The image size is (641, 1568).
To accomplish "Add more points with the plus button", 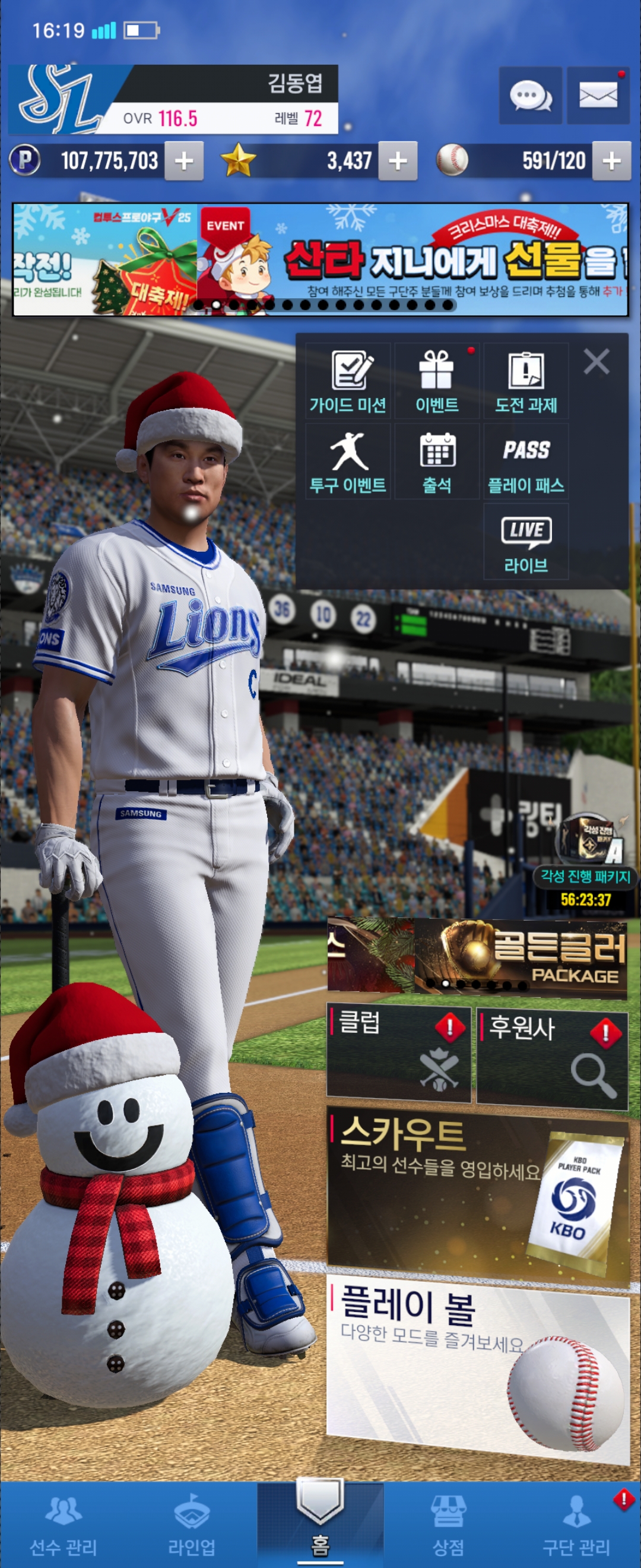I will tap(183, 162).
